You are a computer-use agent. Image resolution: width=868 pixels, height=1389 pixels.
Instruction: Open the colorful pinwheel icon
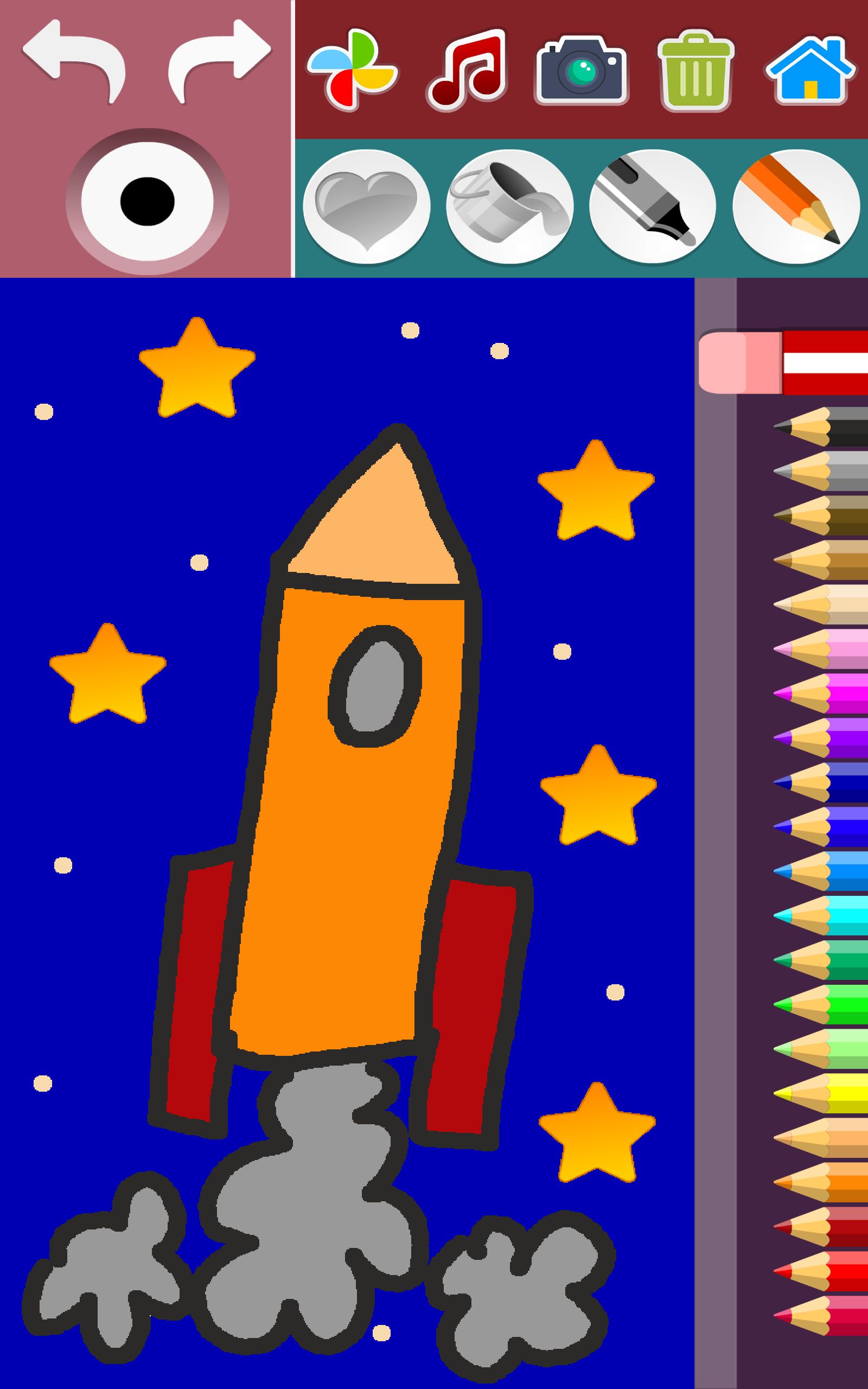coord(352,69)
